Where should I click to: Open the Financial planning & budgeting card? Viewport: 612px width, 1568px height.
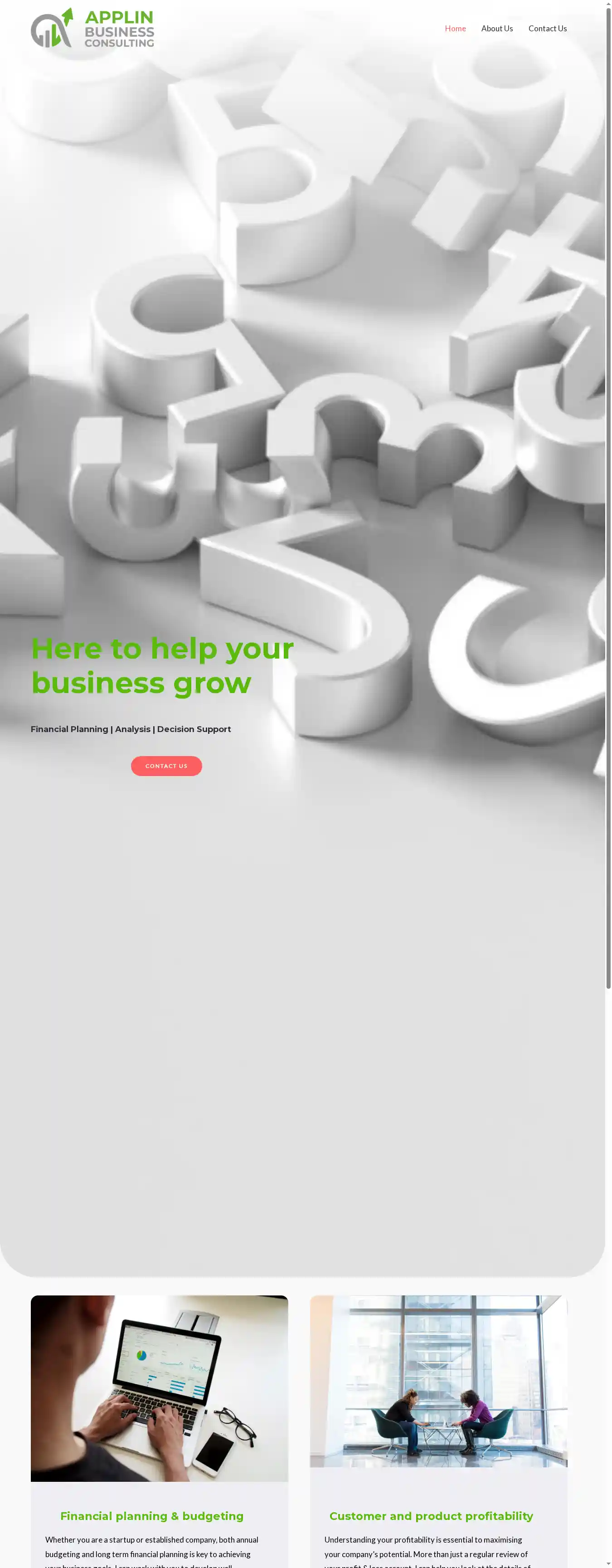[151, 1516]
